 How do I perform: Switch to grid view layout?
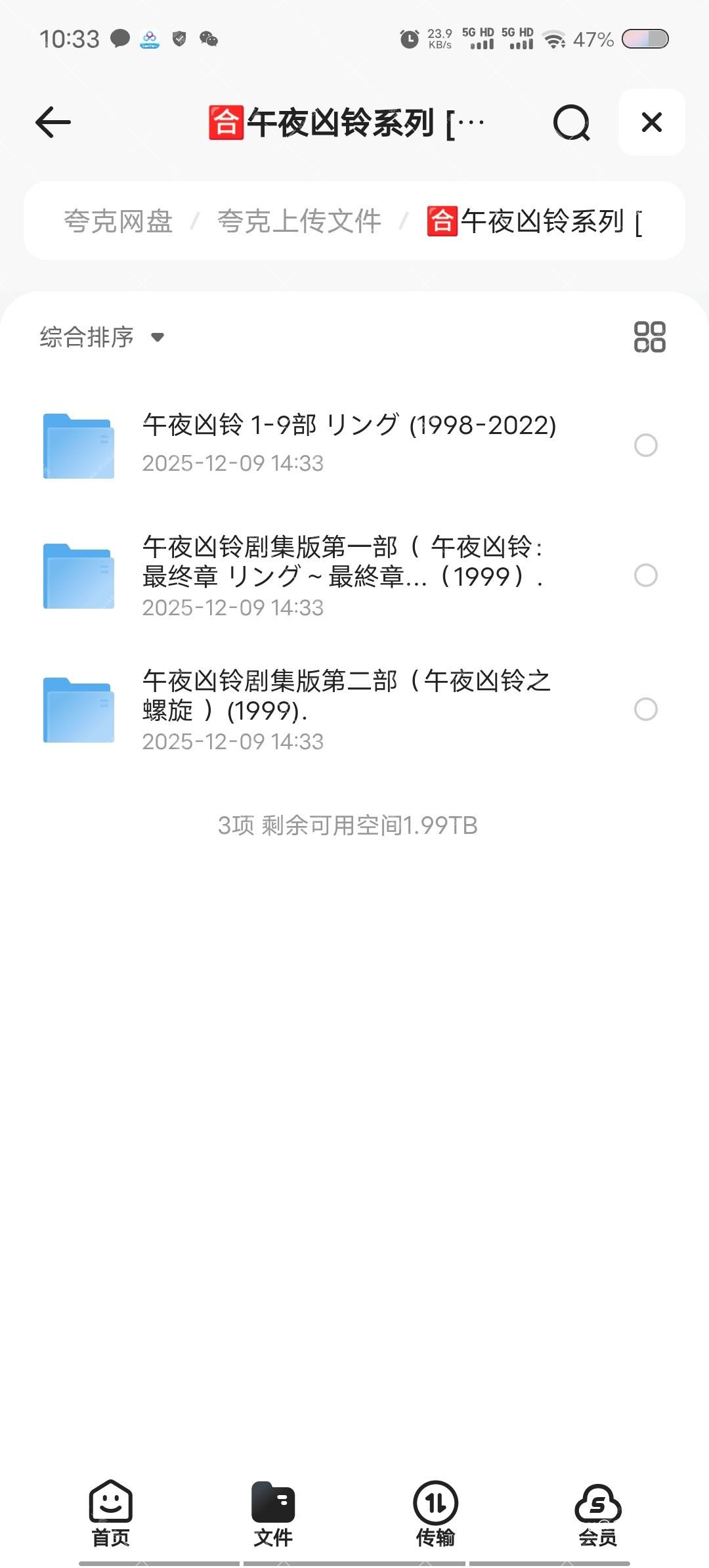tap(649, 336)
